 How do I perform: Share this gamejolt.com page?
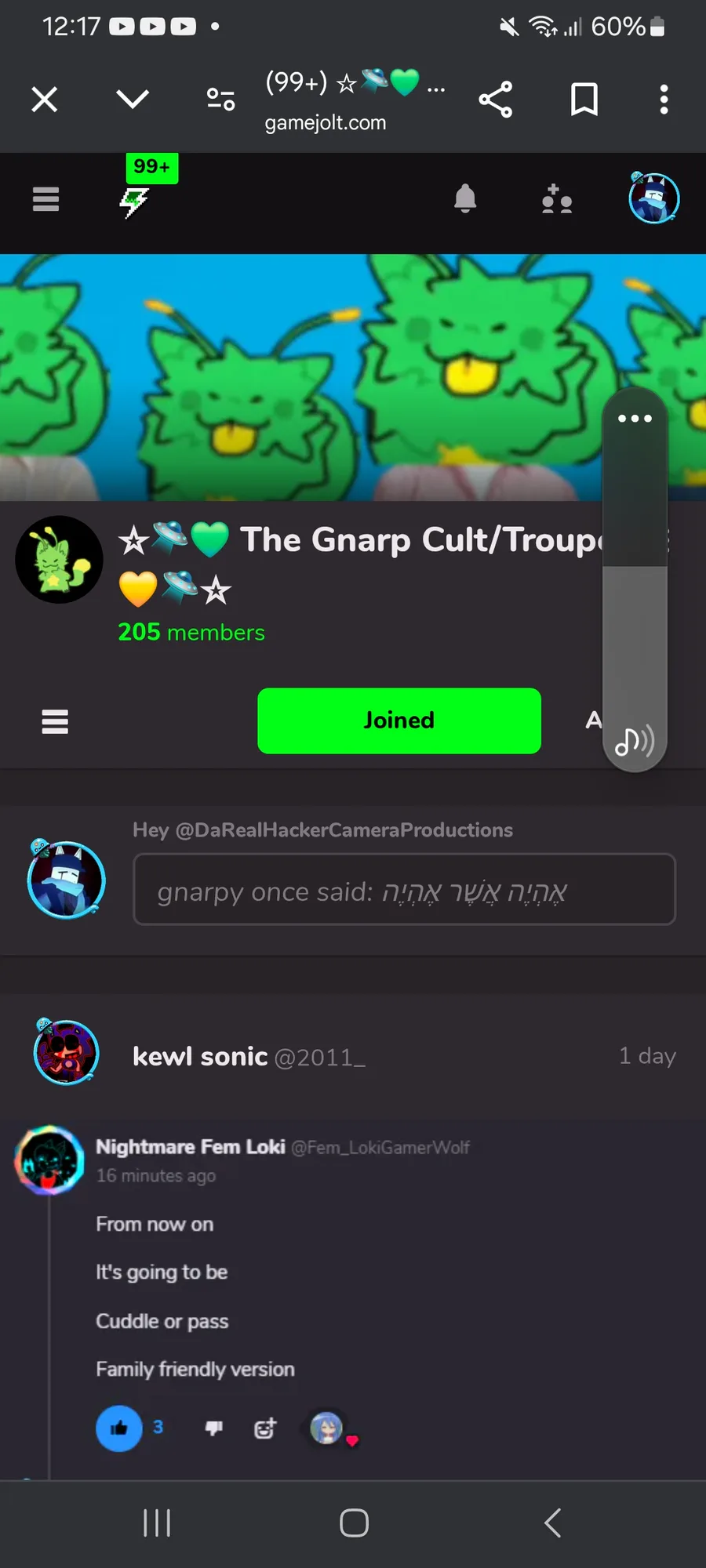click(x=496, y=100)
